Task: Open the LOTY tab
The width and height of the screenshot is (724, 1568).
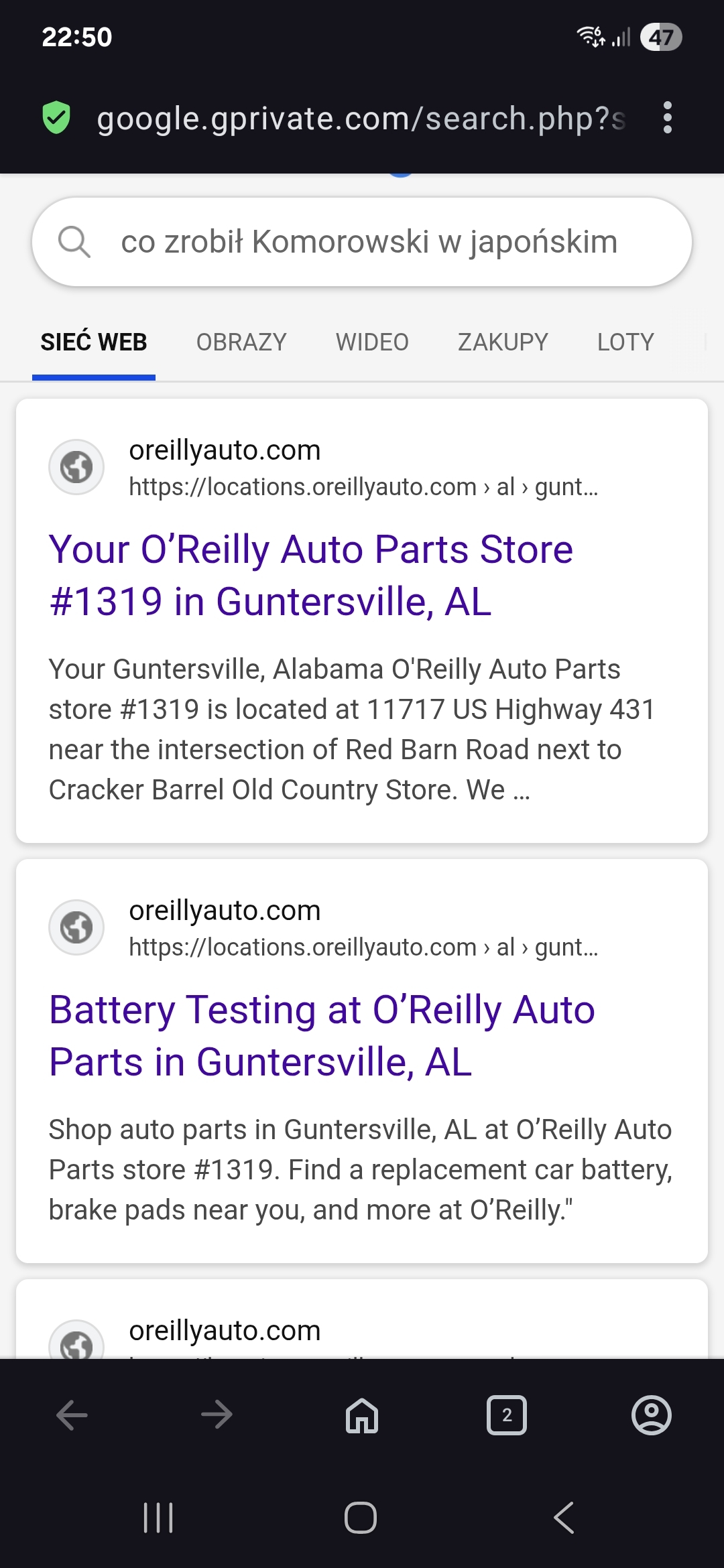Action: (625, 342)
